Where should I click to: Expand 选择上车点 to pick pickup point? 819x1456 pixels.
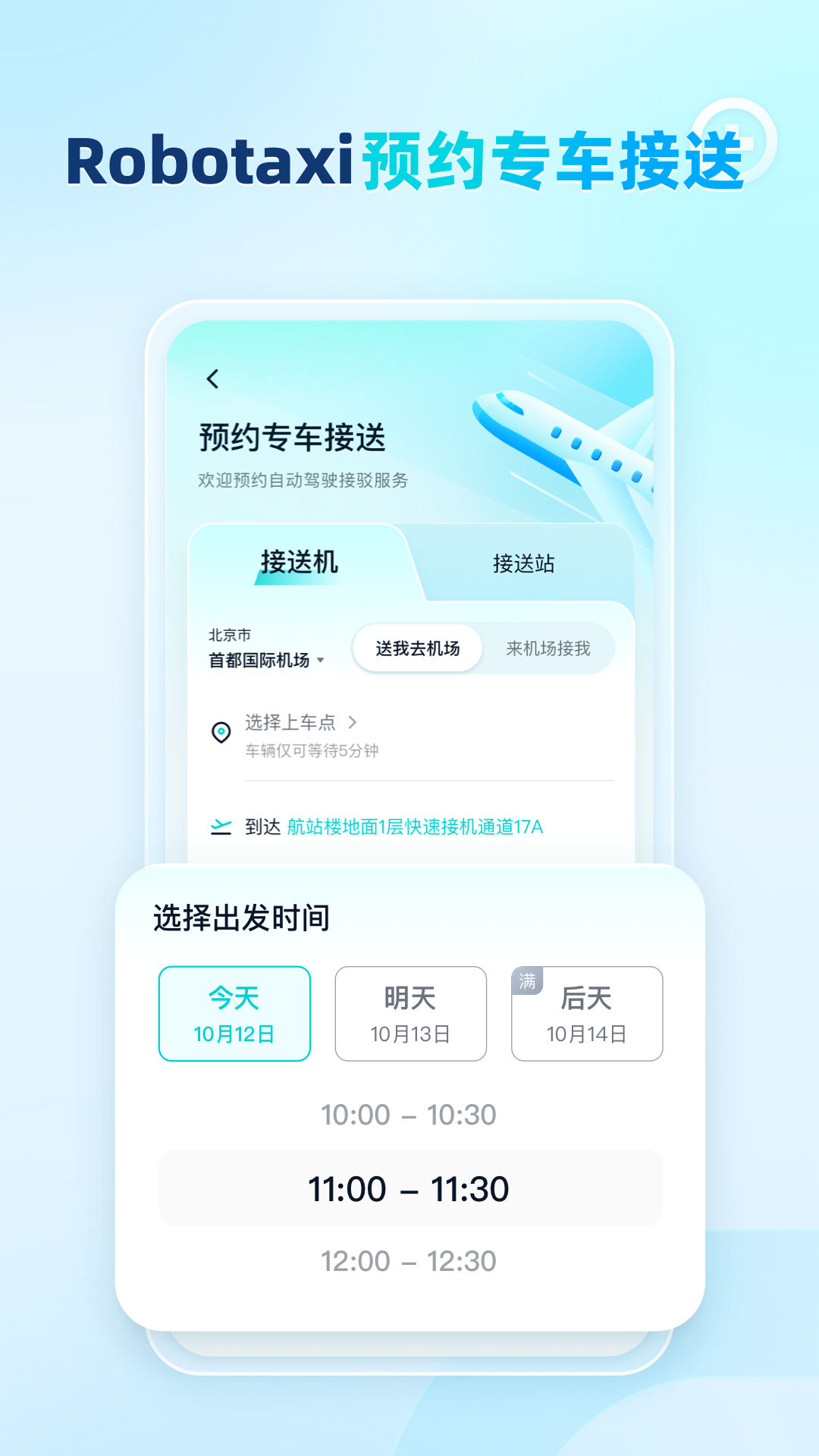pos(290,723)
